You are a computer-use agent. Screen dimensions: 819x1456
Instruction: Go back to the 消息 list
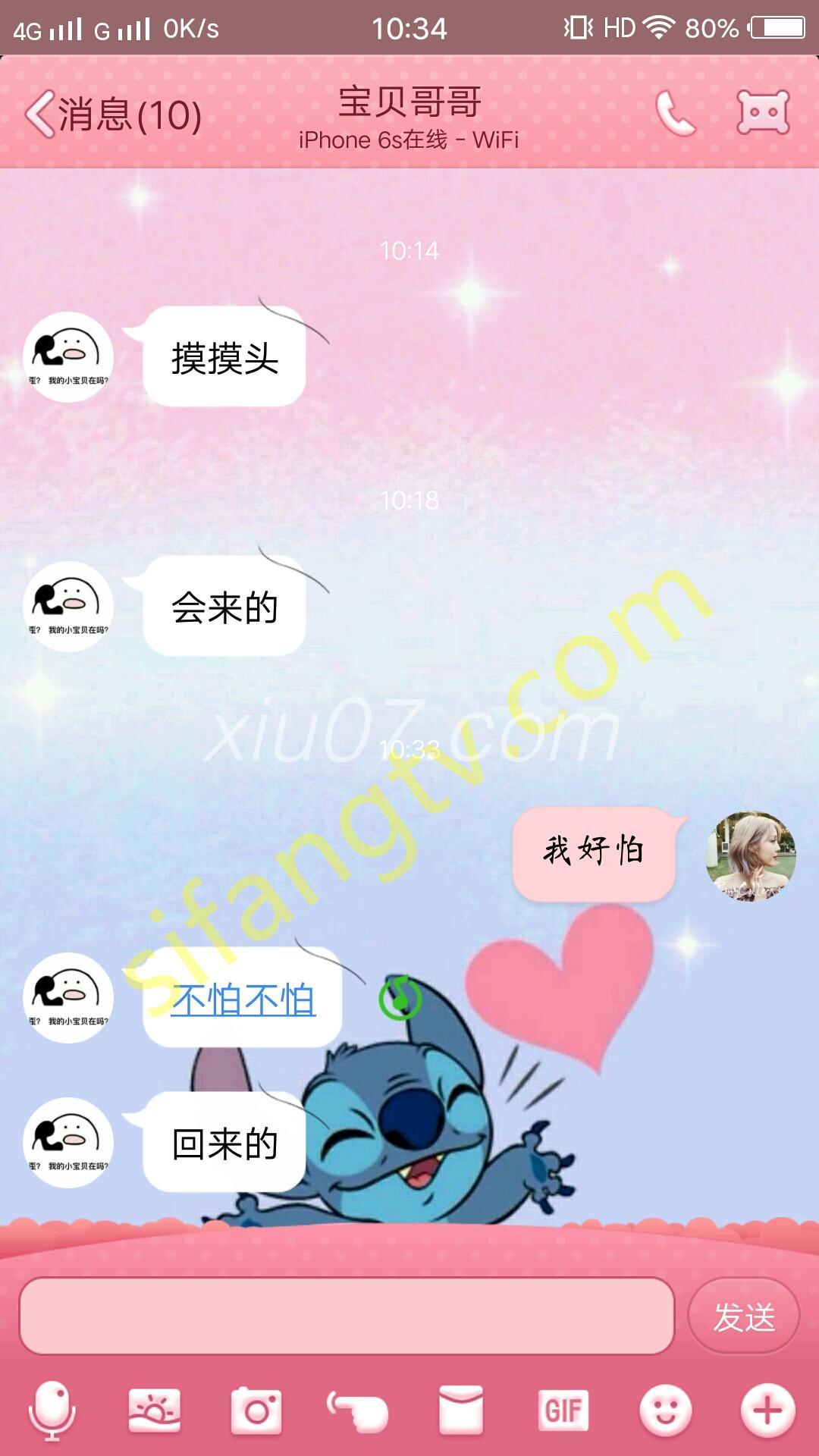(x=114, y=115)
